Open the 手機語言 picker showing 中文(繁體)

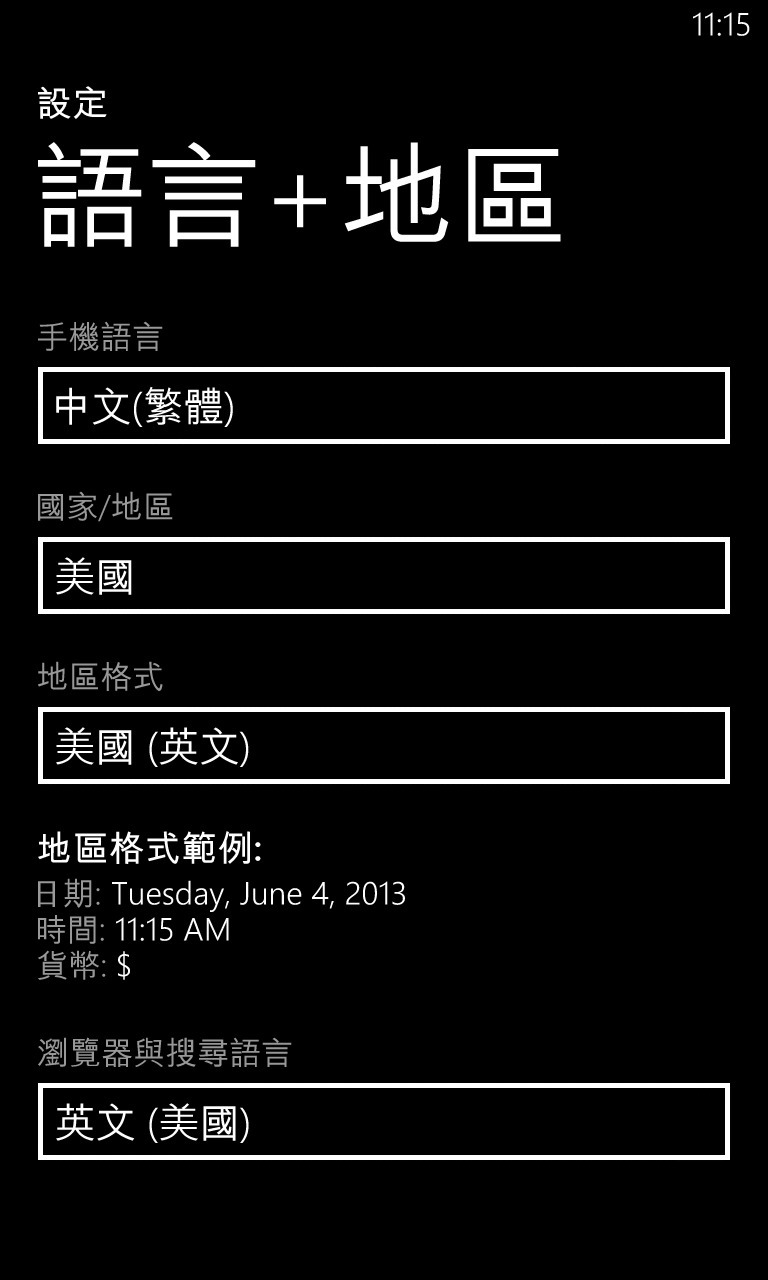coord(384,405)
